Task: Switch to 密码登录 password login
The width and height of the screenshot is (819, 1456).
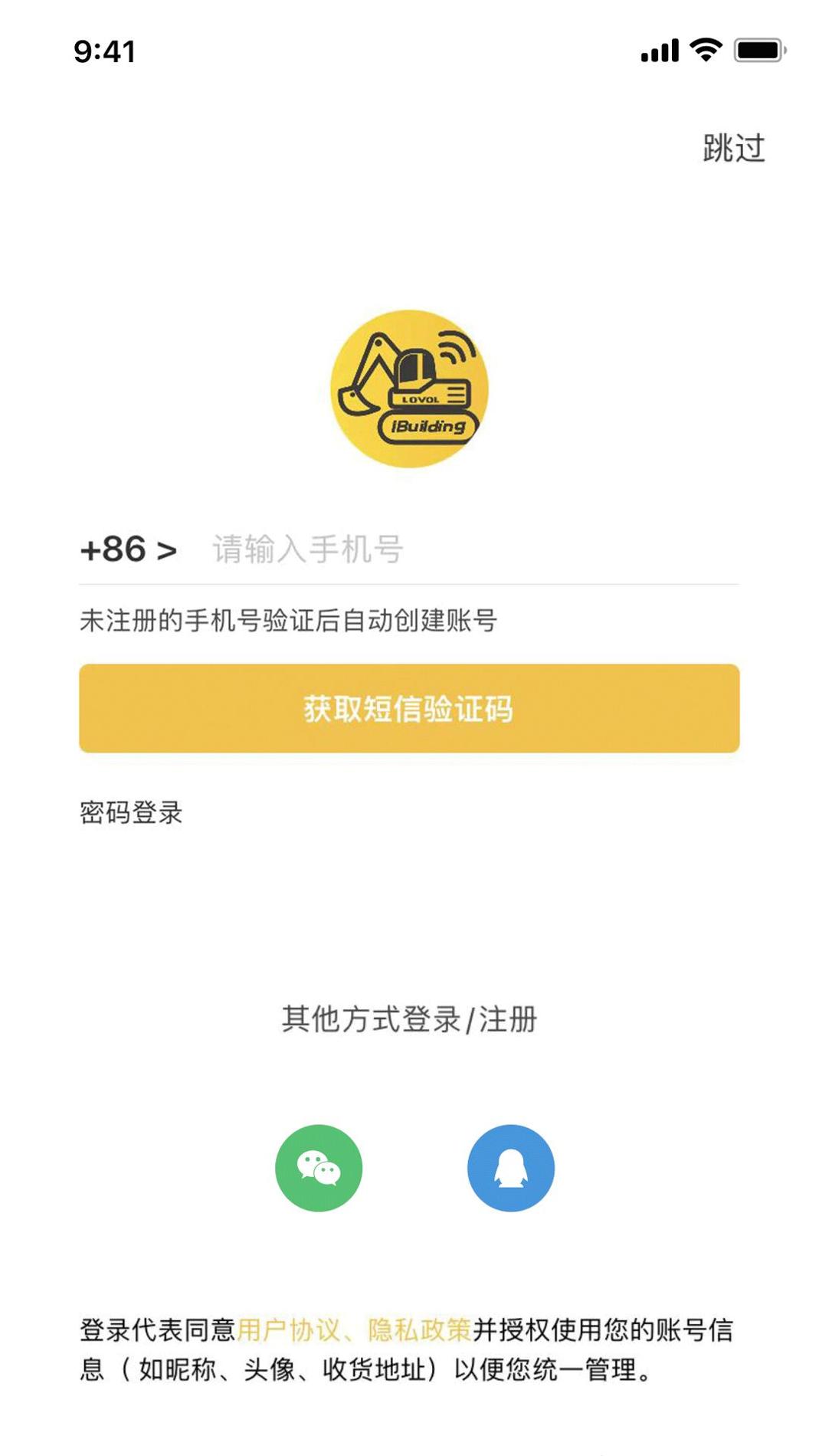Action: (131, 812)
